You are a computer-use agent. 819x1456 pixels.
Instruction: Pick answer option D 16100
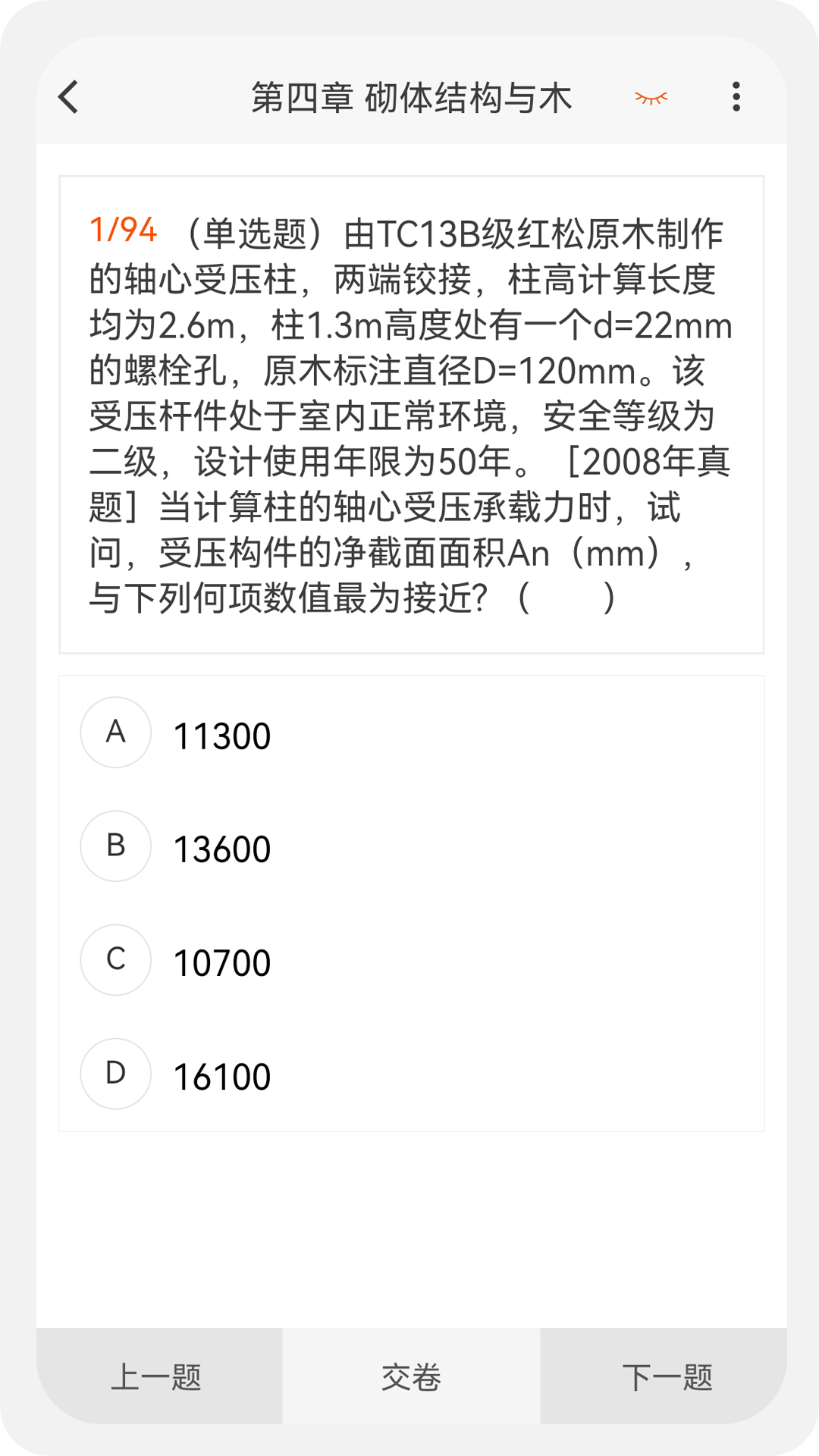click(x=221, y=1074)
